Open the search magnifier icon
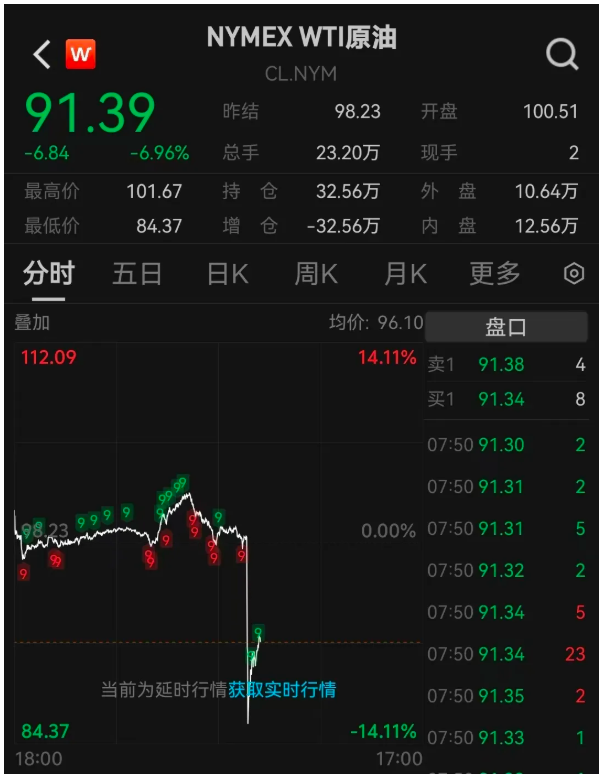 [x=562, y=54]
